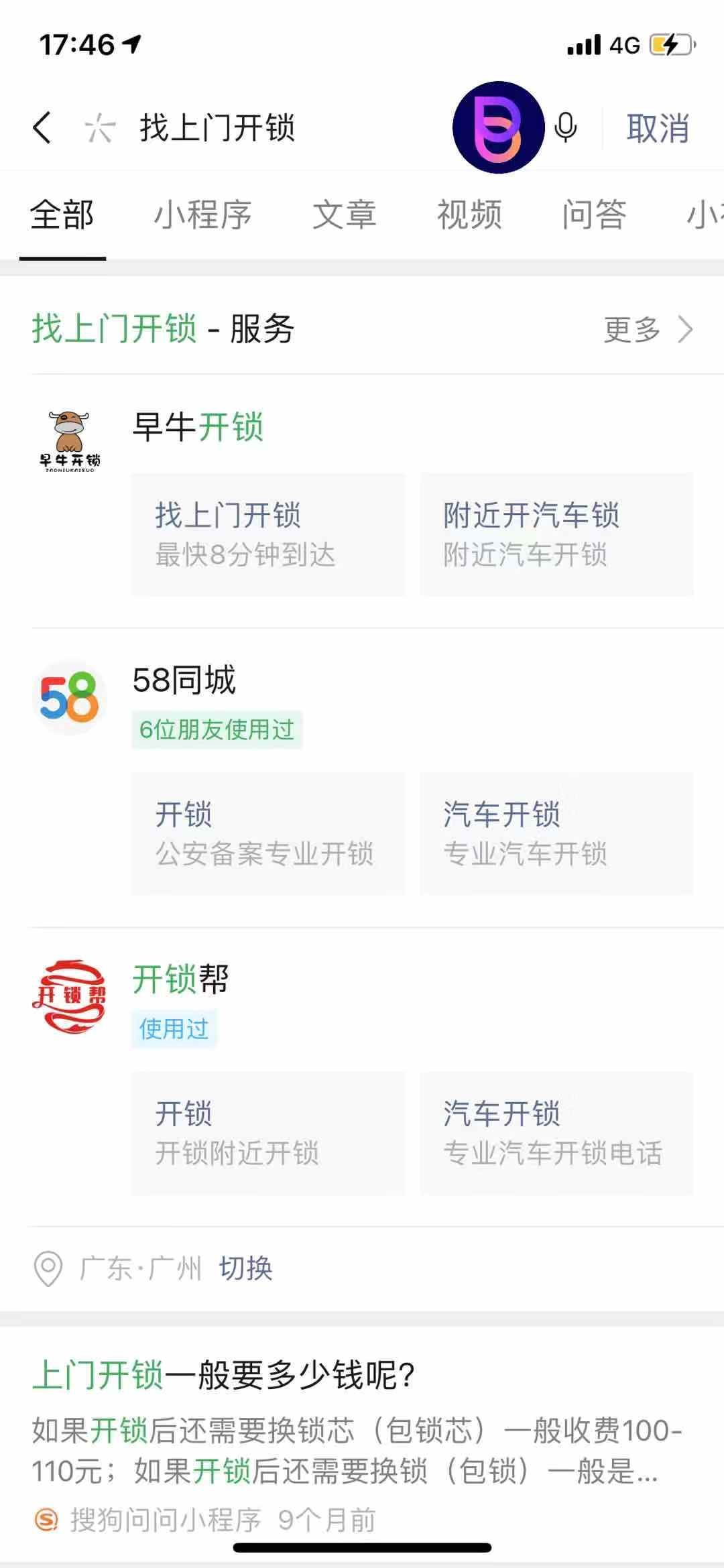Go back with the left arrow
Screen dimensions: 724x1568
pyautogui.click(x=42, y=127)
